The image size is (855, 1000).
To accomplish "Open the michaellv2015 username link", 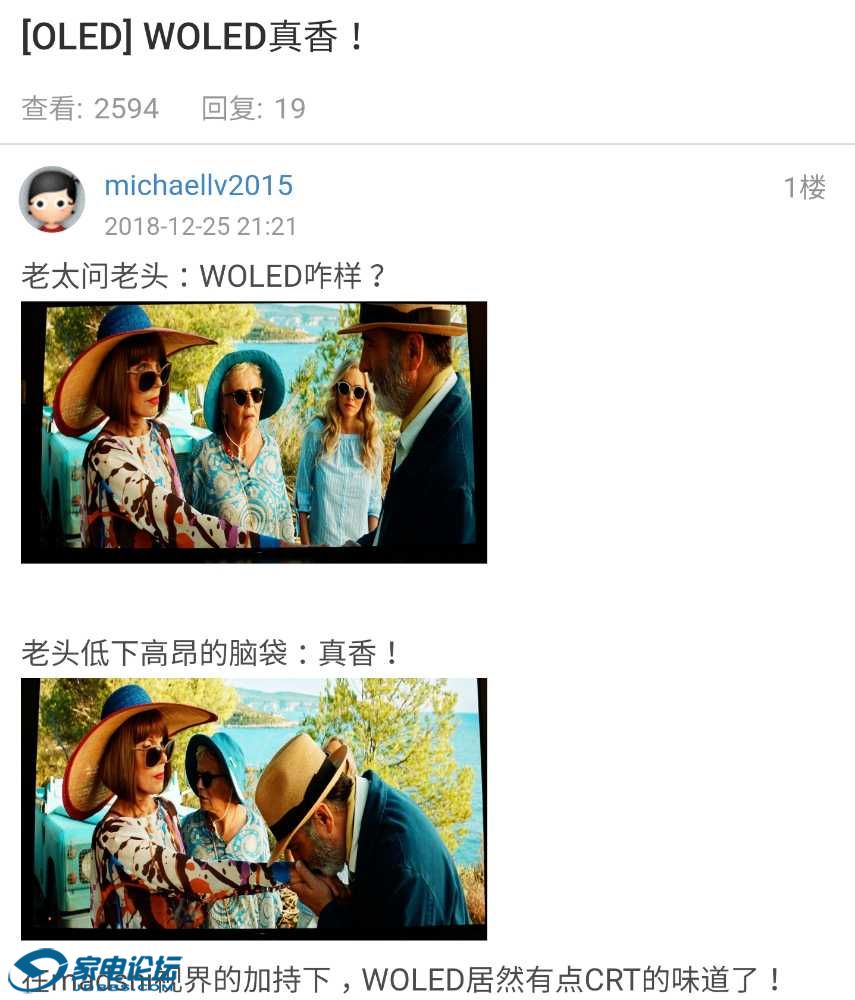I will pos(198,185).
